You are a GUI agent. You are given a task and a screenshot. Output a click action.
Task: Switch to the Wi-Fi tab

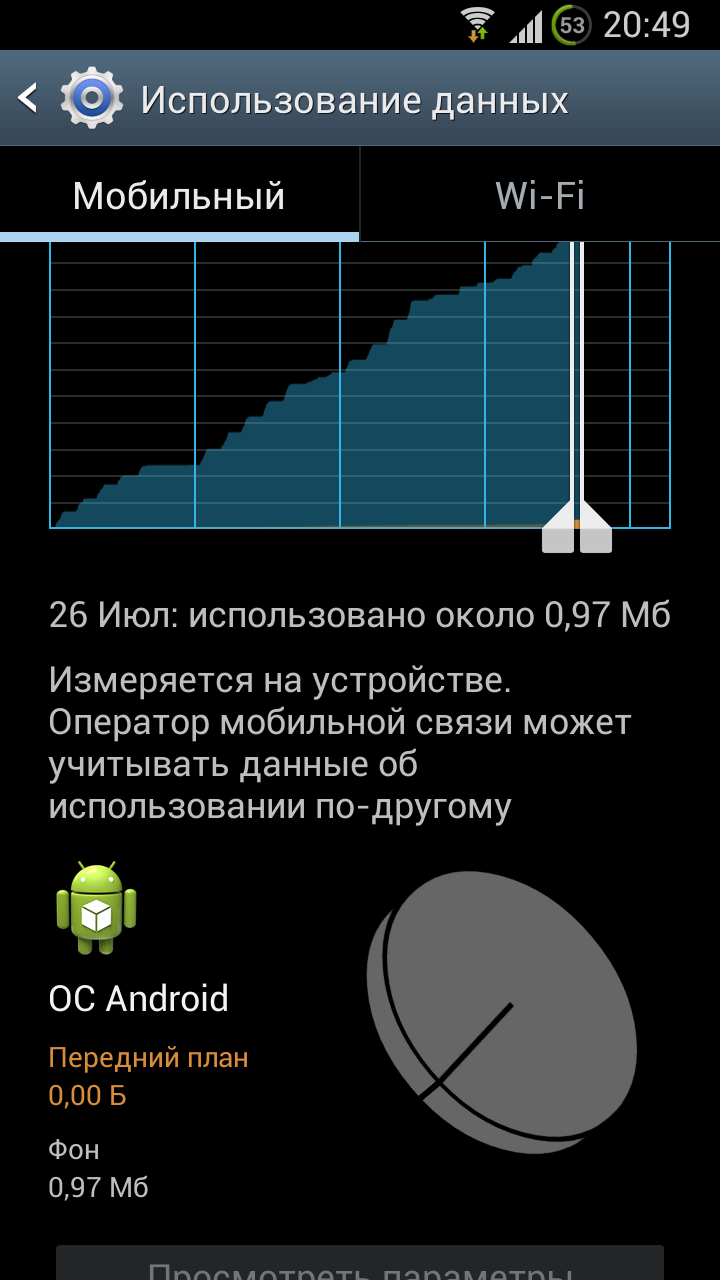pos(540,195)
